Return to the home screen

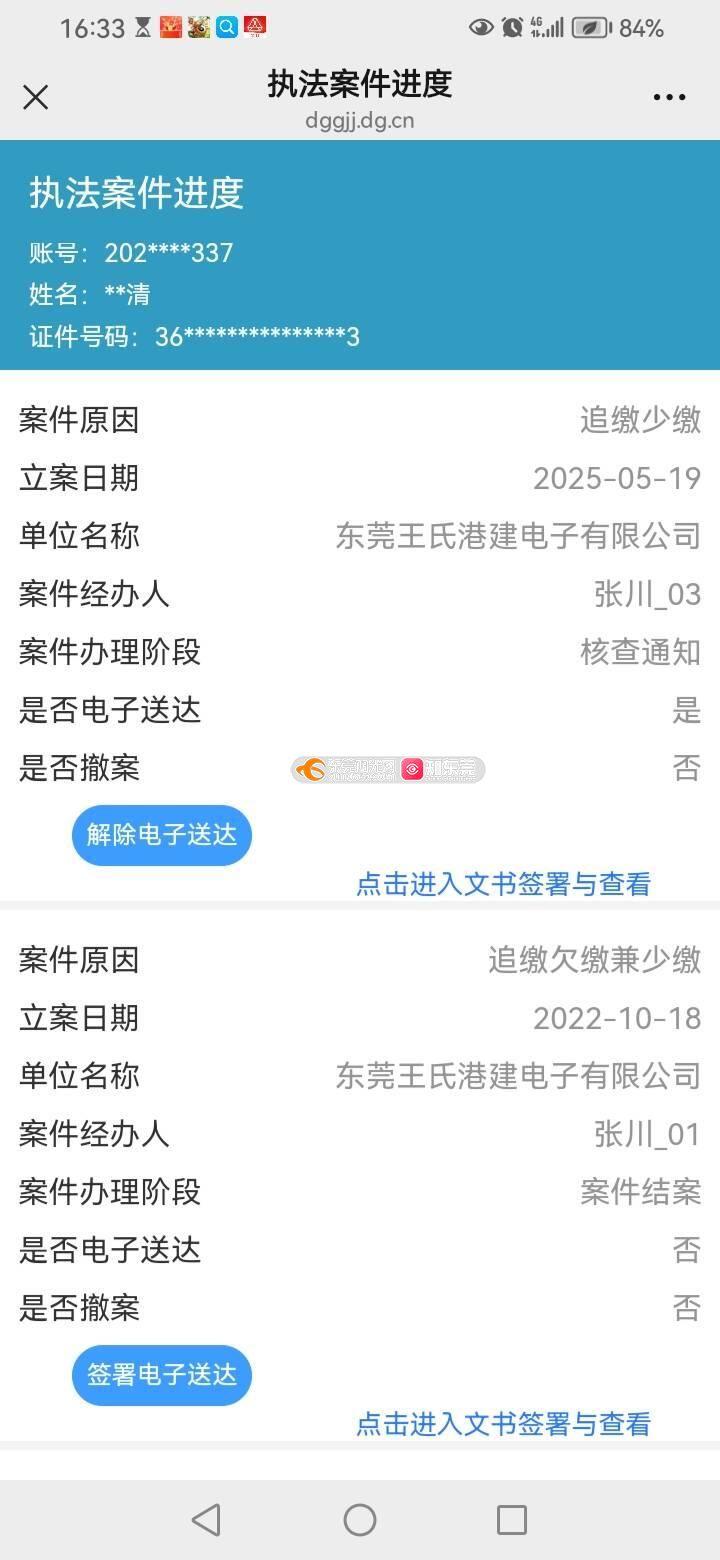point(360,1520)
